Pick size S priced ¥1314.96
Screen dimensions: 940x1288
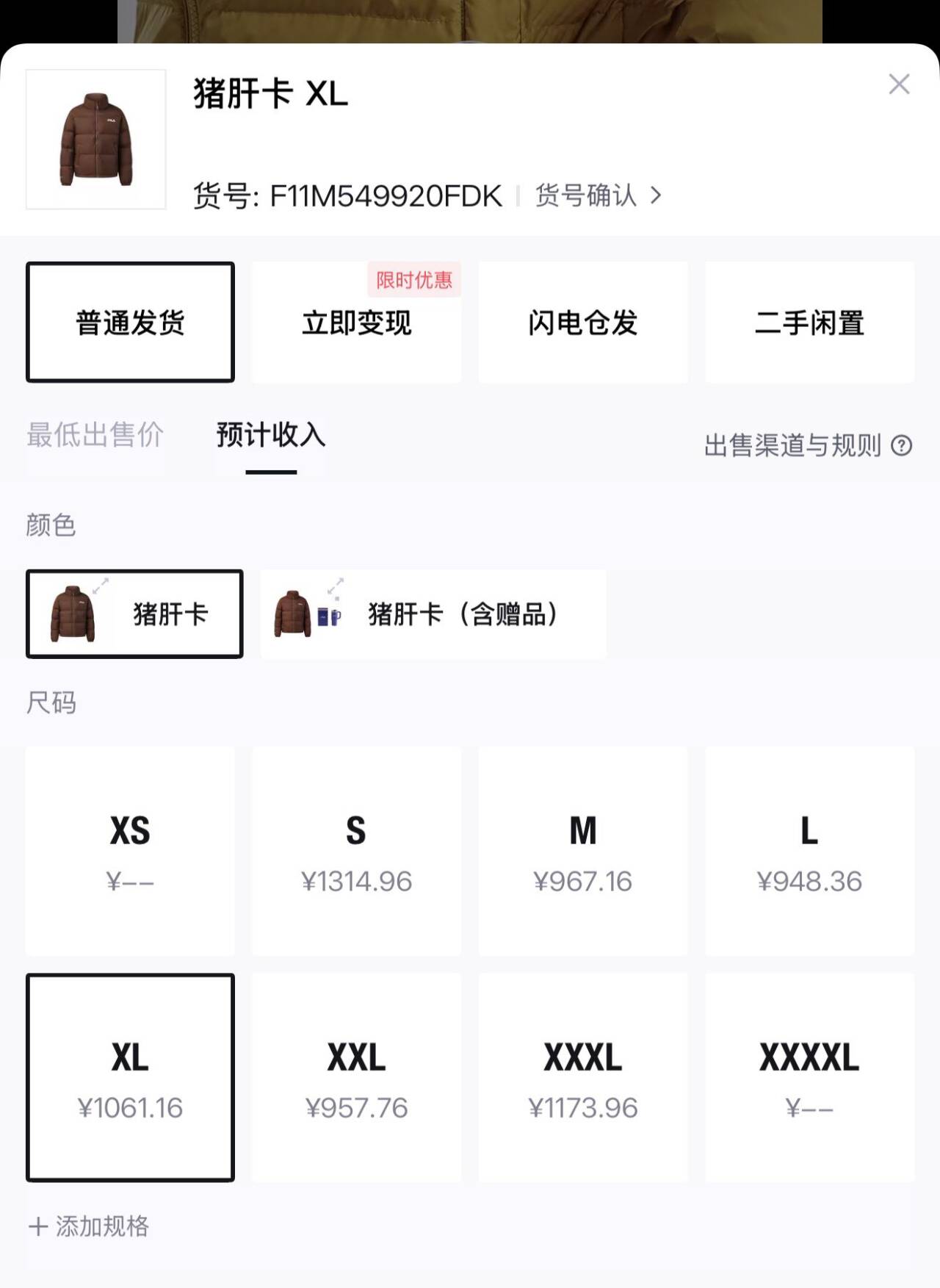(x=356, y=851)
